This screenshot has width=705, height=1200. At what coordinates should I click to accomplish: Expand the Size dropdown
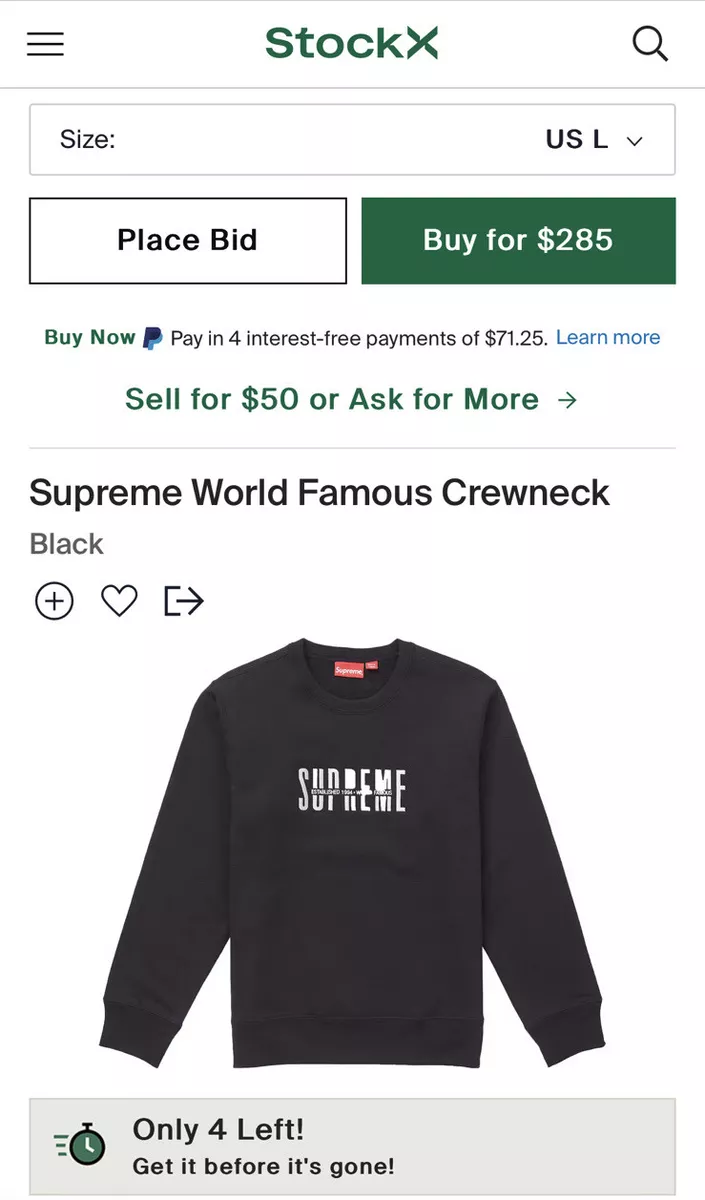pos(352,140)
